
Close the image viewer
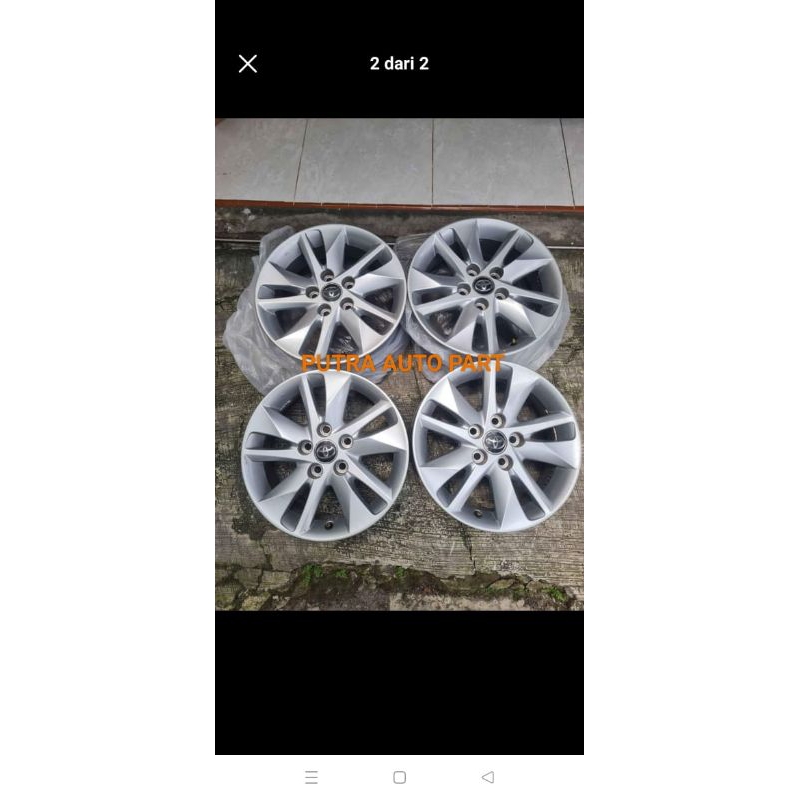pyautogui.click(x=248, y=64)
